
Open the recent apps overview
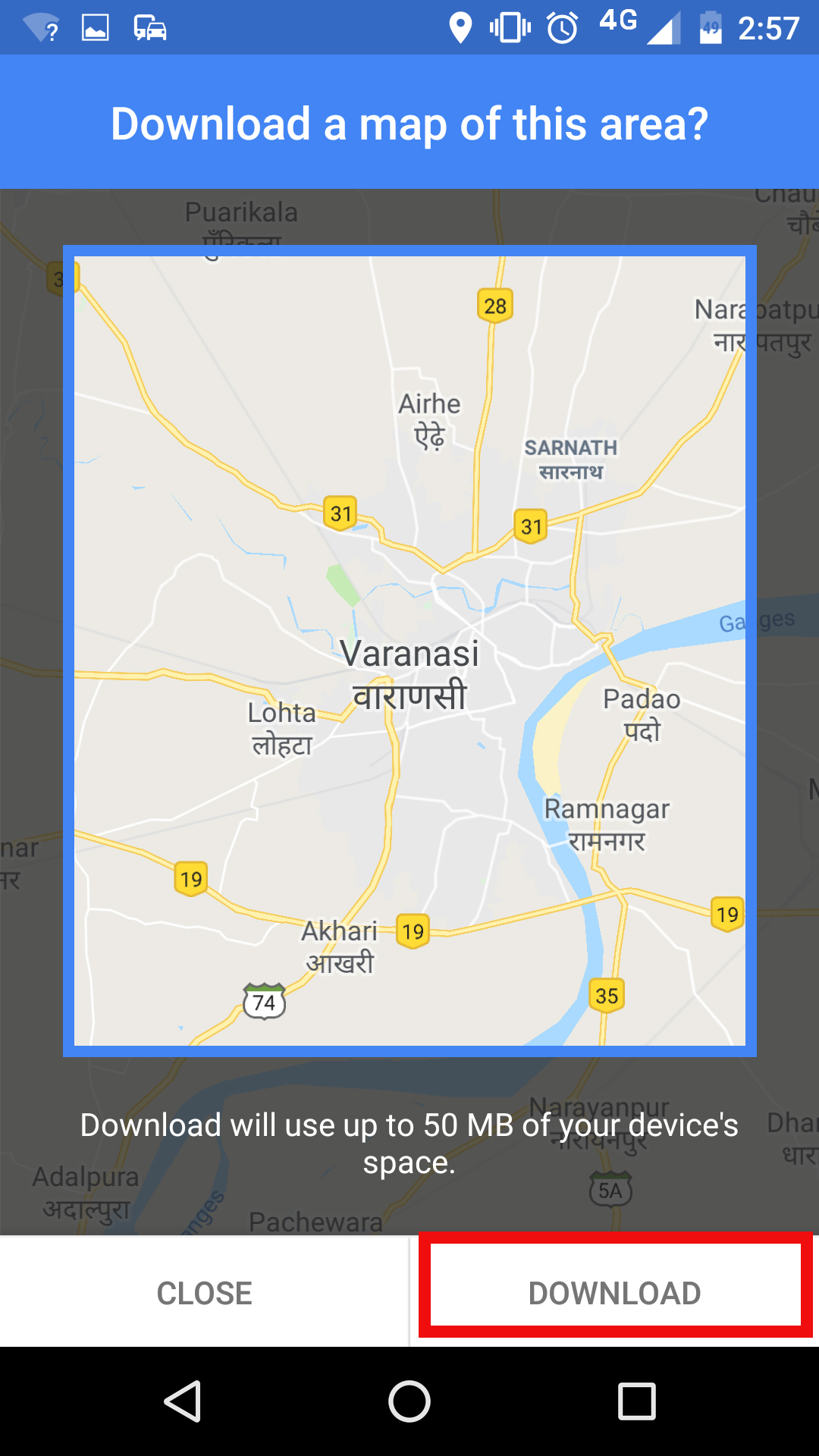click(x=636, y=1401)
